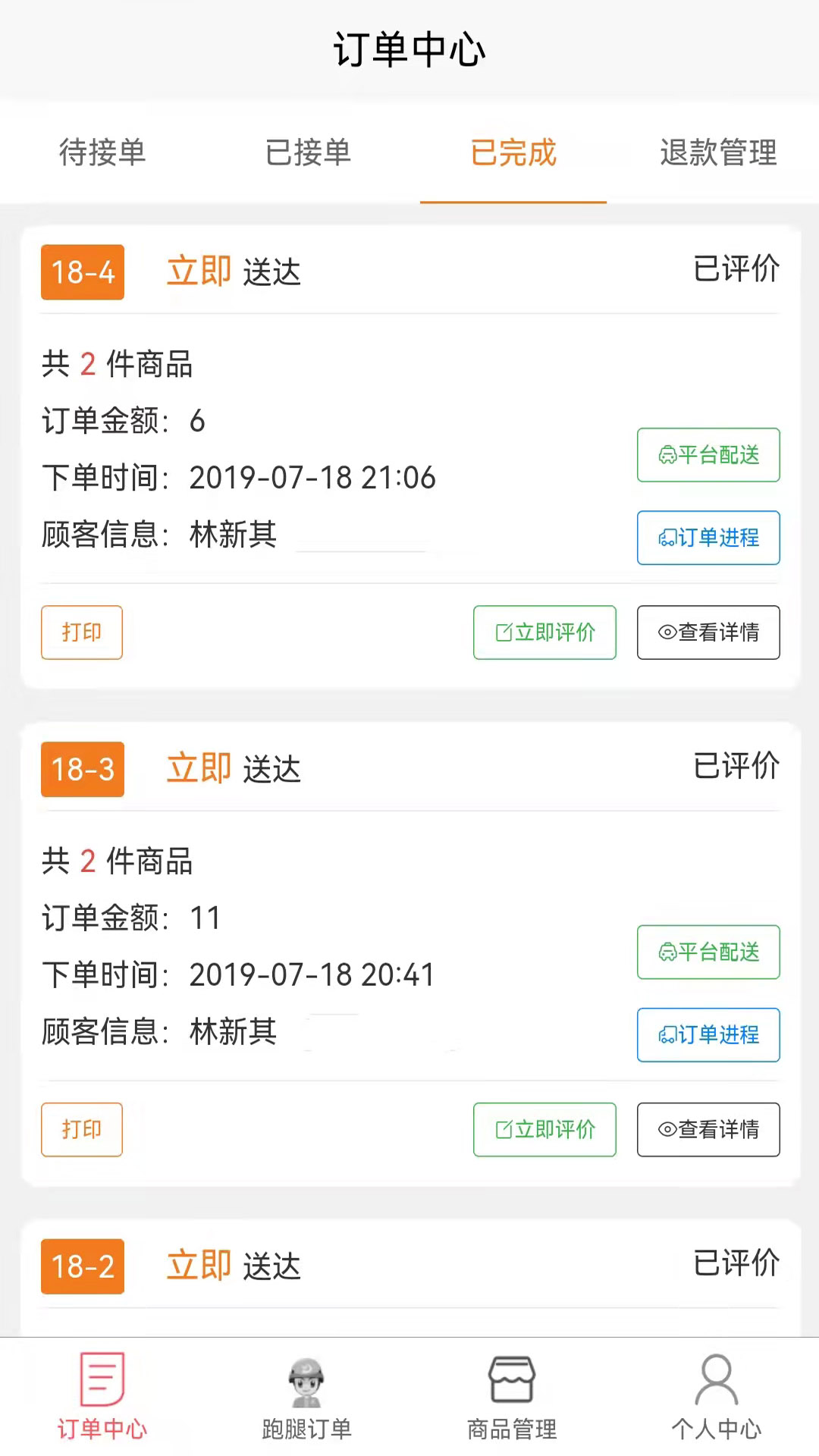The height and width of the screenshot is (1456, 819).
Task: Switch to the 已接单 tab
Action: (307, 154)
